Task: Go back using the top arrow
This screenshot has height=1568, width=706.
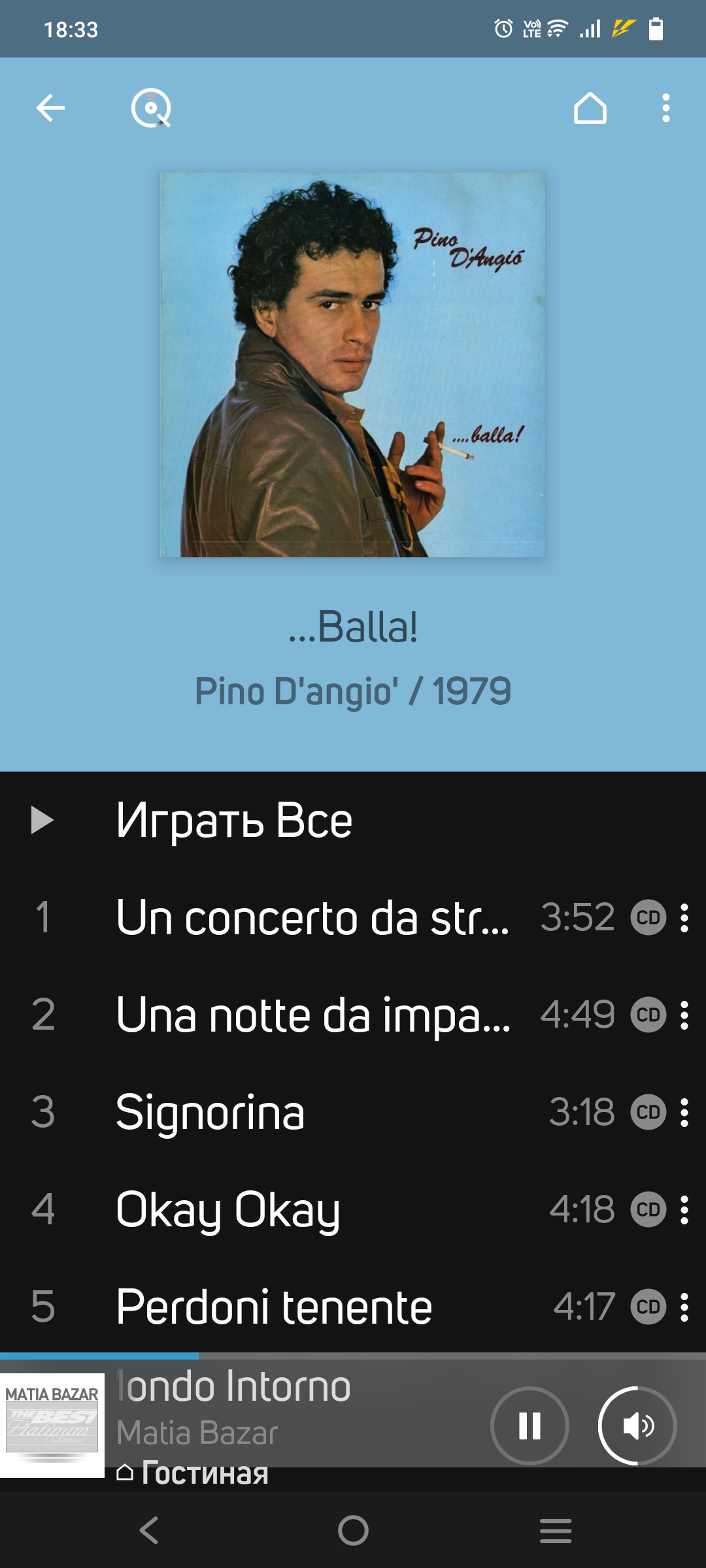Action: point(50,108)
